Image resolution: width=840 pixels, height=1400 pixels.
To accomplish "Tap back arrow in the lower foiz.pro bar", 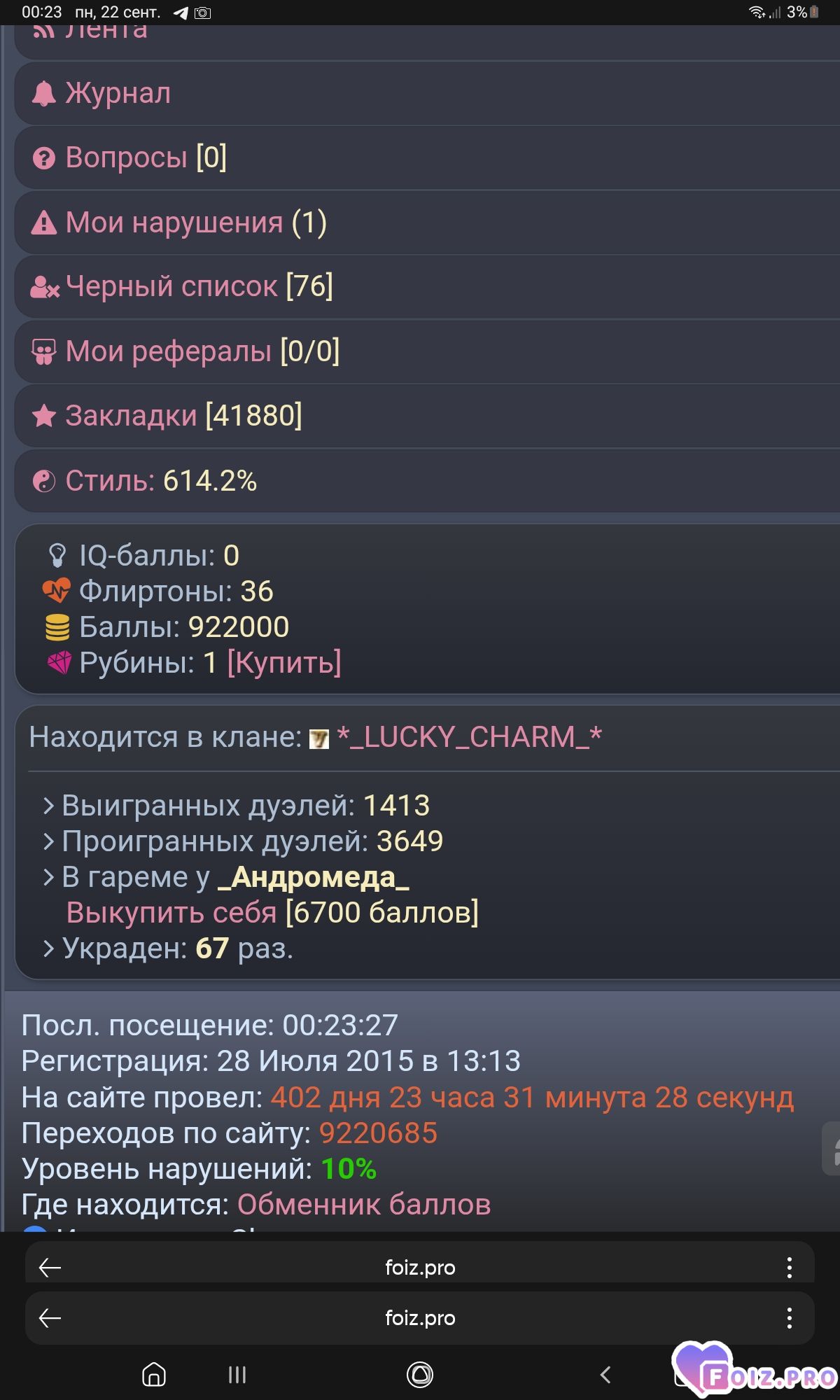I will (x=50, y=1318).
